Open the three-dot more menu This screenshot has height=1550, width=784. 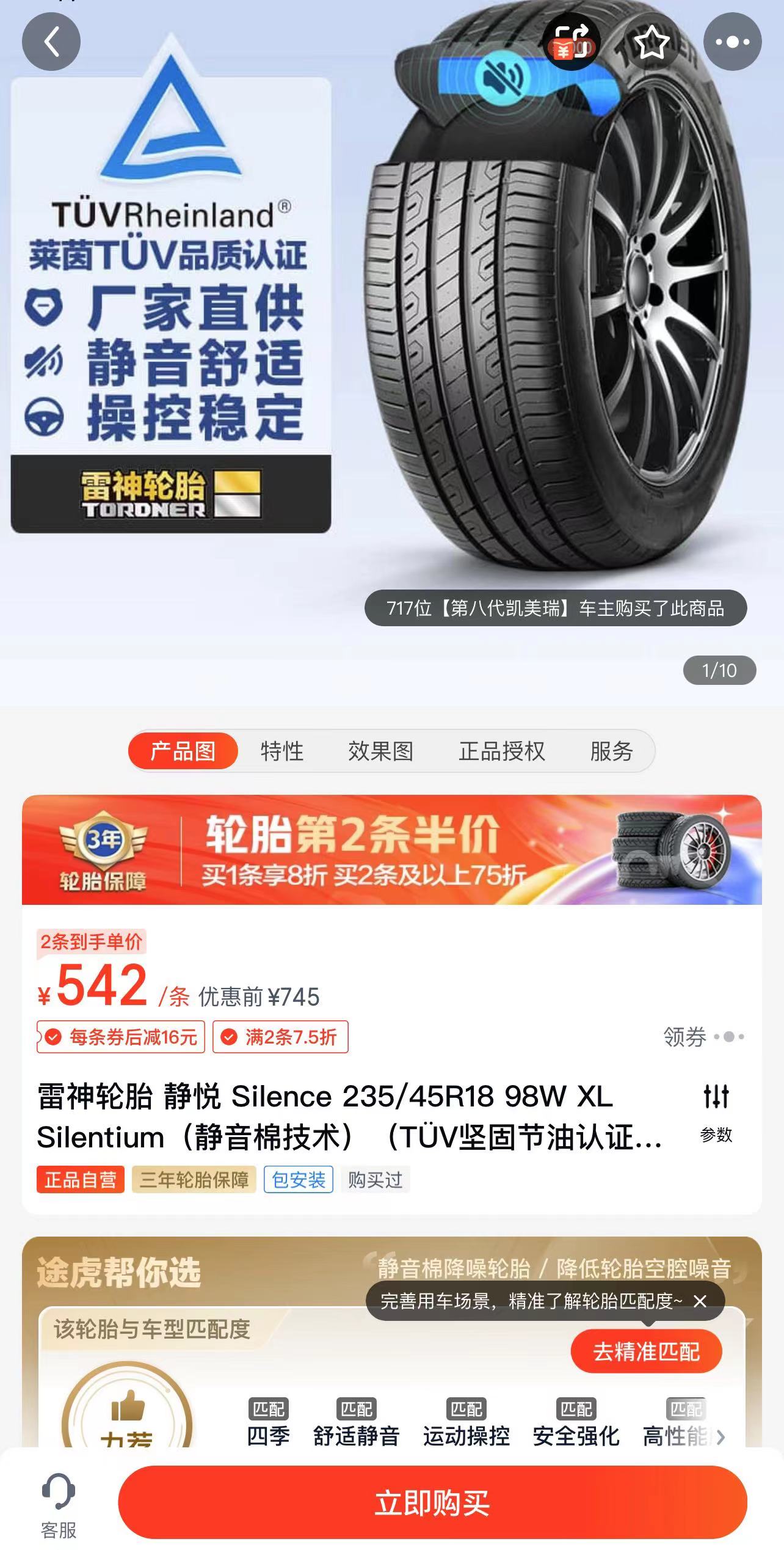[732, 42]
